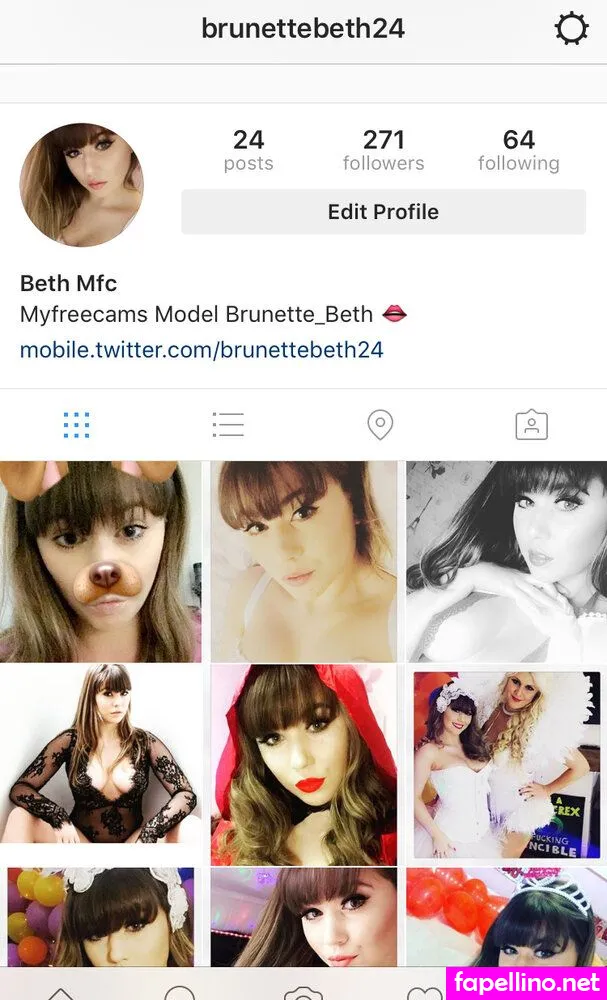
Task: Open the dog filter selfie post
Action: [x=100, y=561]
